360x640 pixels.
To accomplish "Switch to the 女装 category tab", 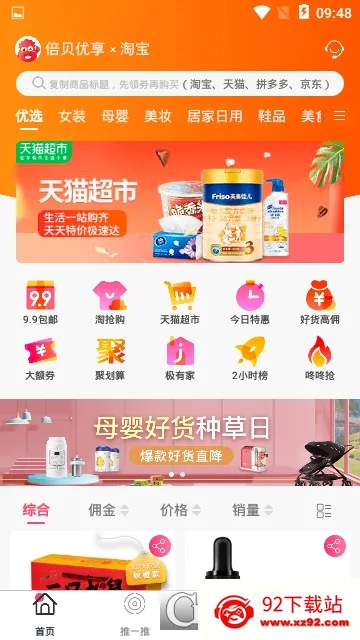I will 72,116.
